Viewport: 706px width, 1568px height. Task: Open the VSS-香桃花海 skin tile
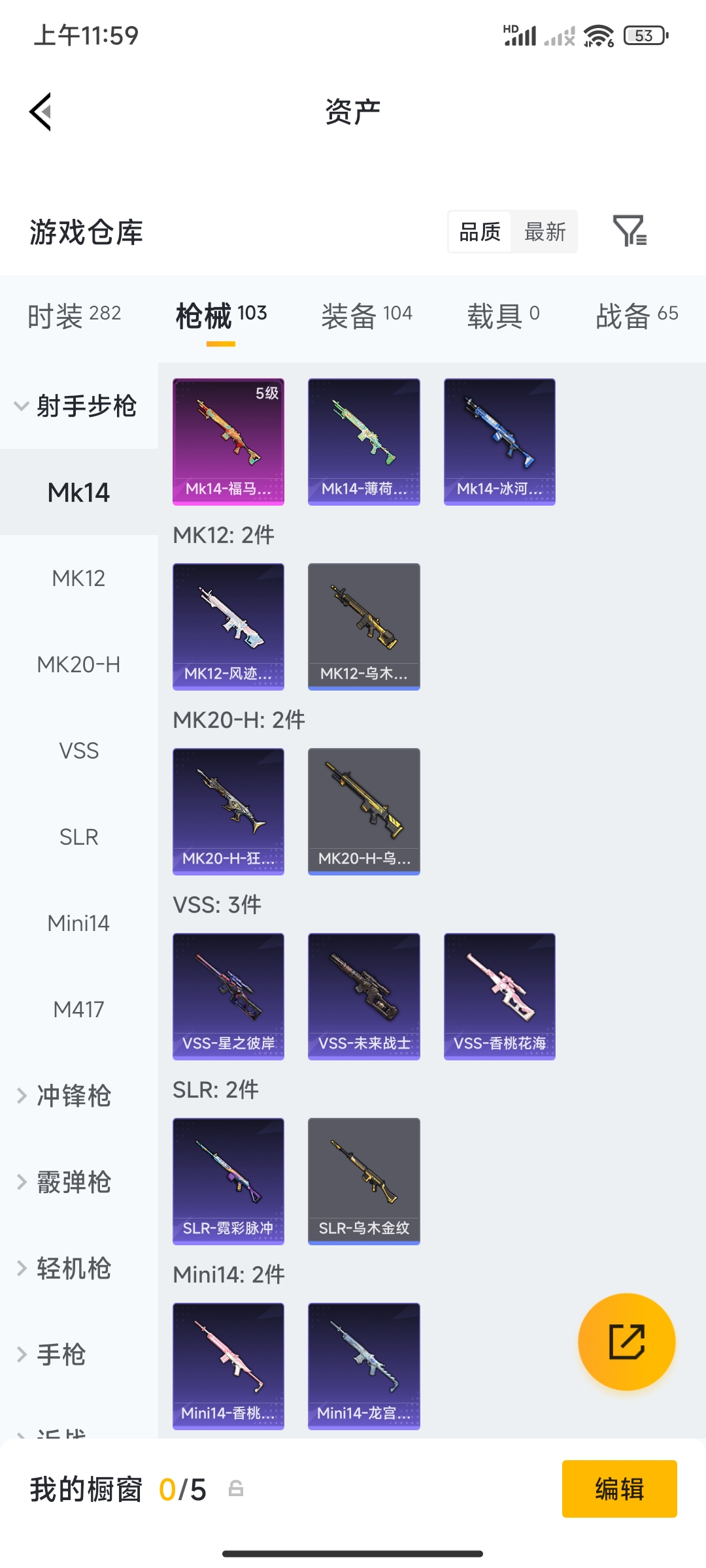point(499,996)
